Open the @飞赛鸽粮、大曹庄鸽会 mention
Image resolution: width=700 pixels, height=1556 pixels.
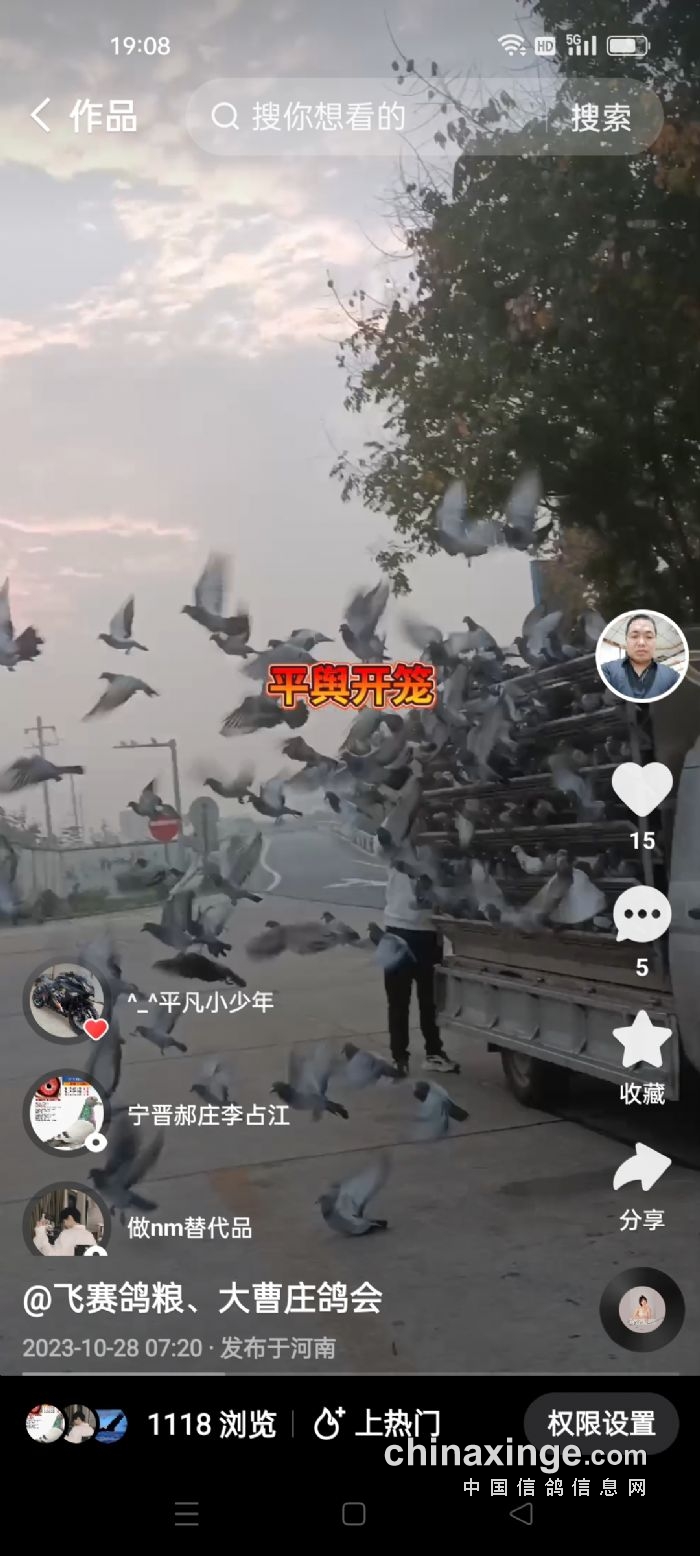click(203, 1298)
